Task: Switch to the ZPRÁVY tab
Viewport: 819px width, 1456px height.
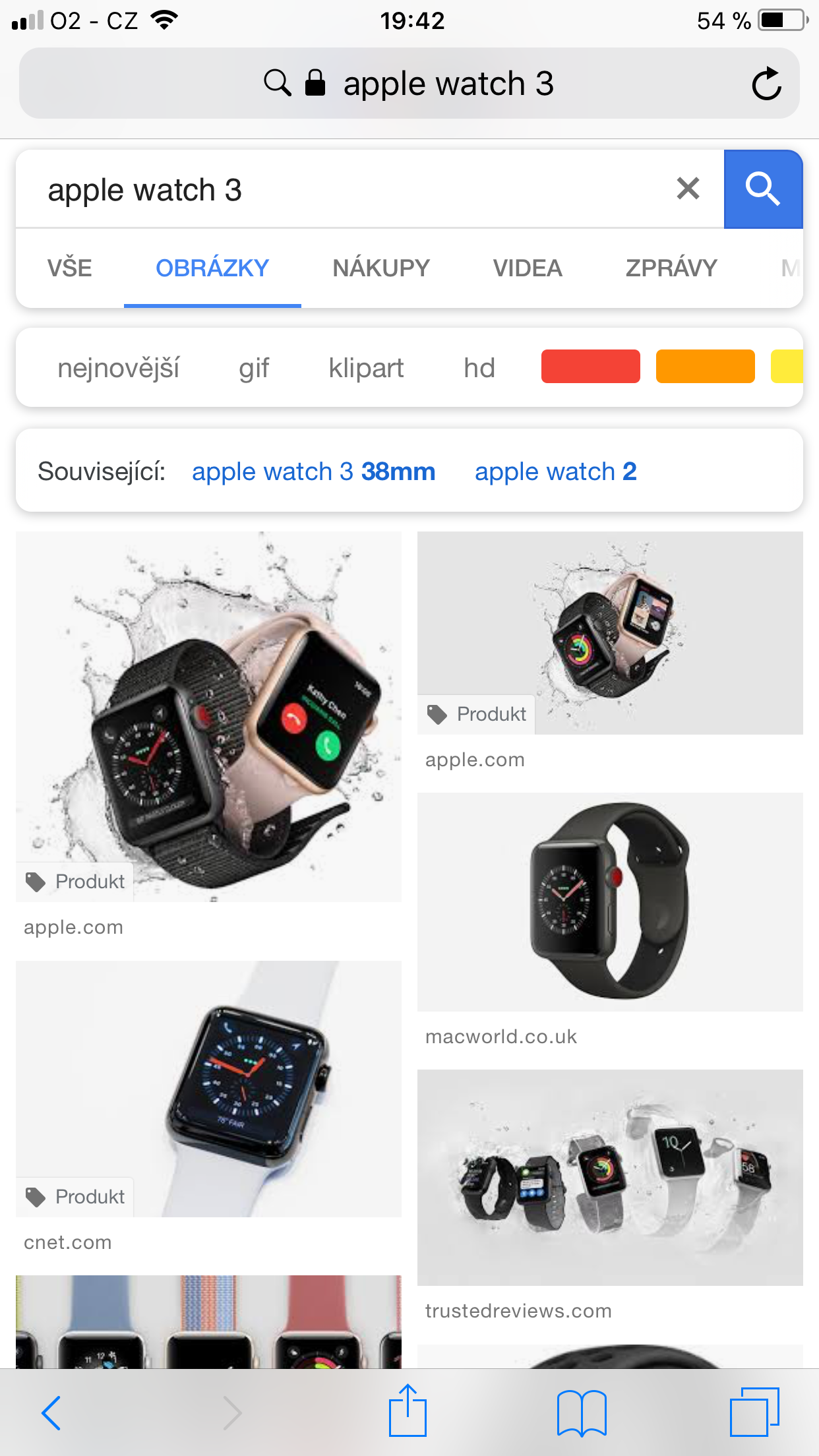Action: point(671,268)
